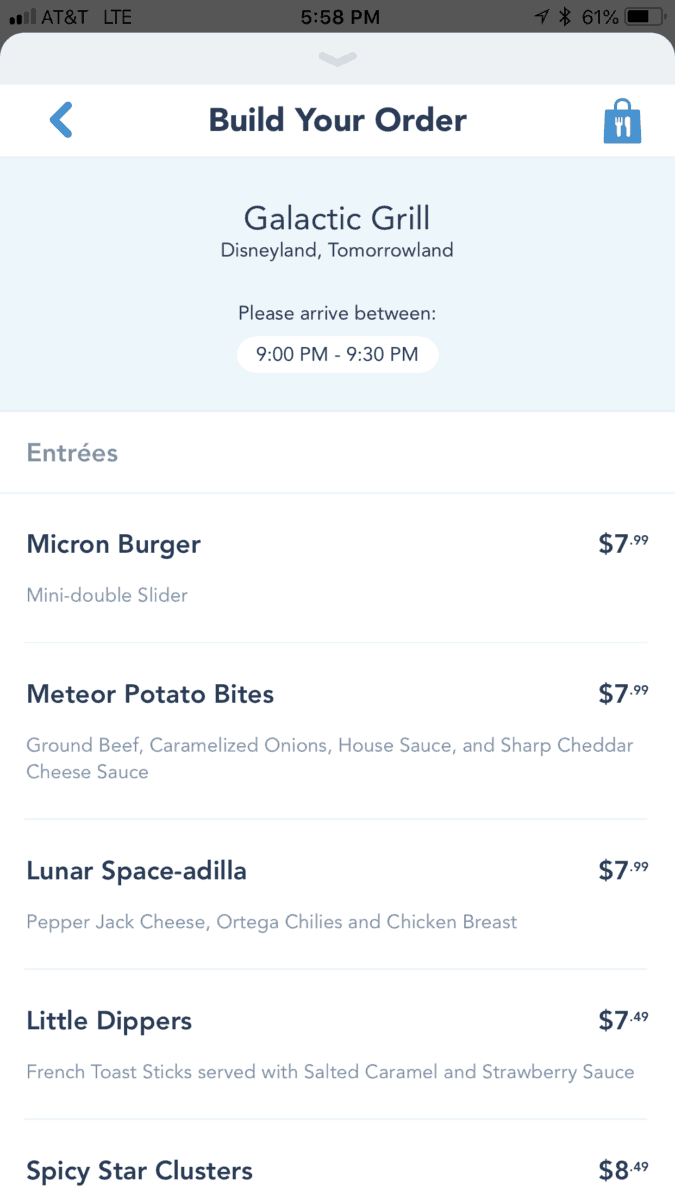Pick Spicy Star Clusters

click(337, 1171)
